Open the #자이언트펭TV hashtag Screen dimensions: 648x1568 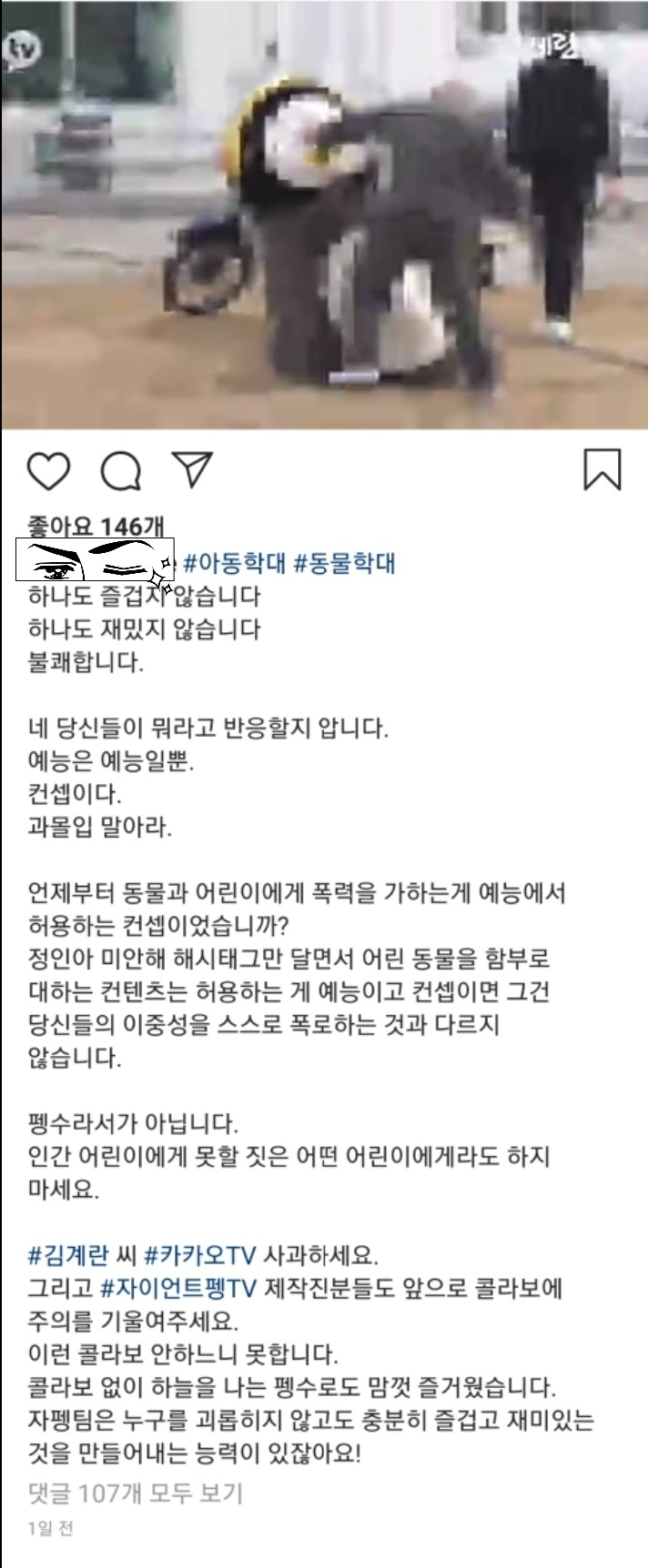(177, 1289)
